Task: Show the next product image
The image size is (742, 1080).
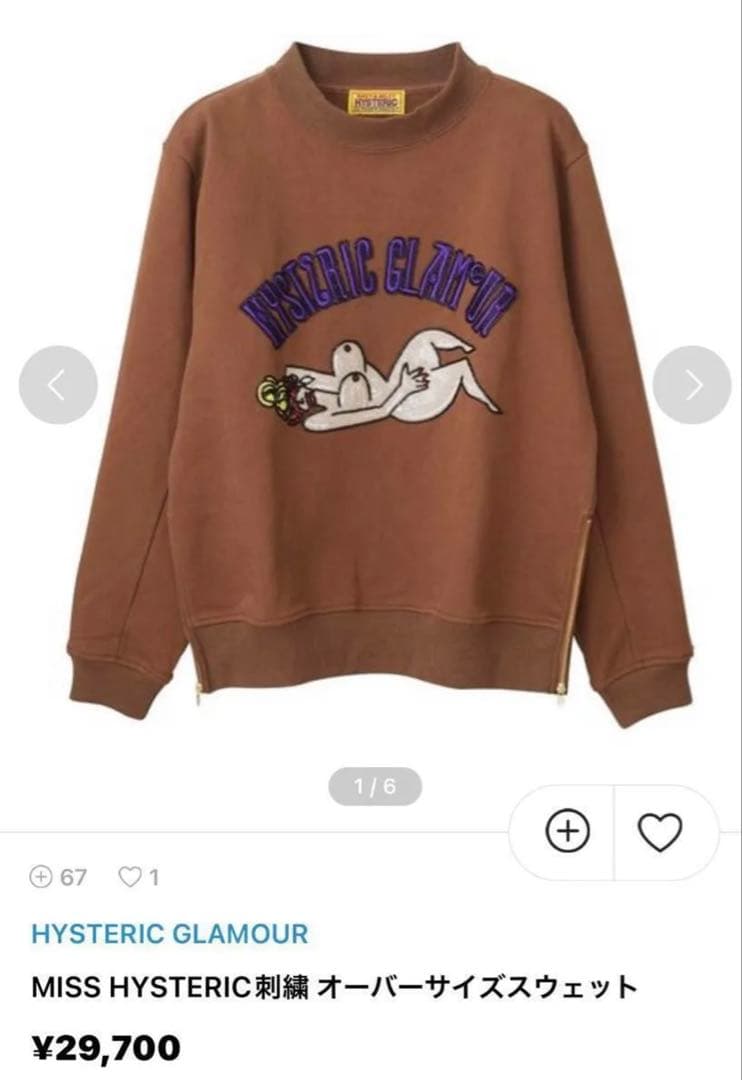Action: click(692, 385)
